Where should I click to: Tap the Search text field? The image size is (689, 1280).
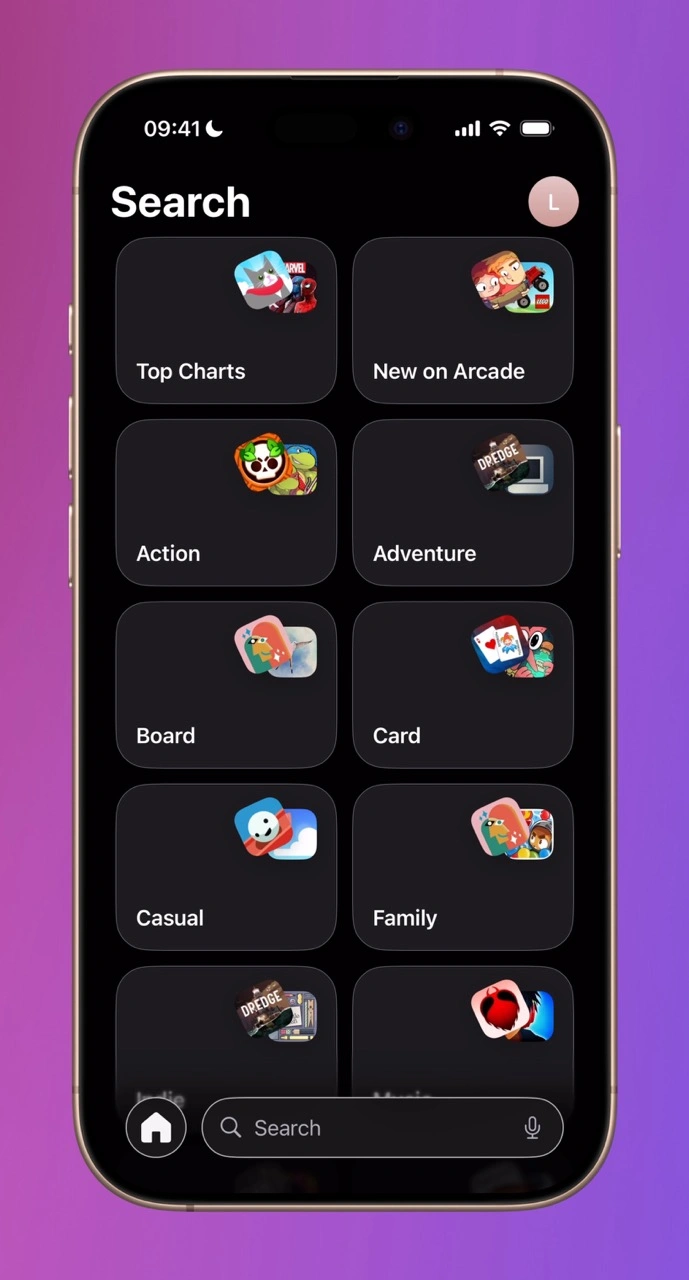pos(370,1128)
